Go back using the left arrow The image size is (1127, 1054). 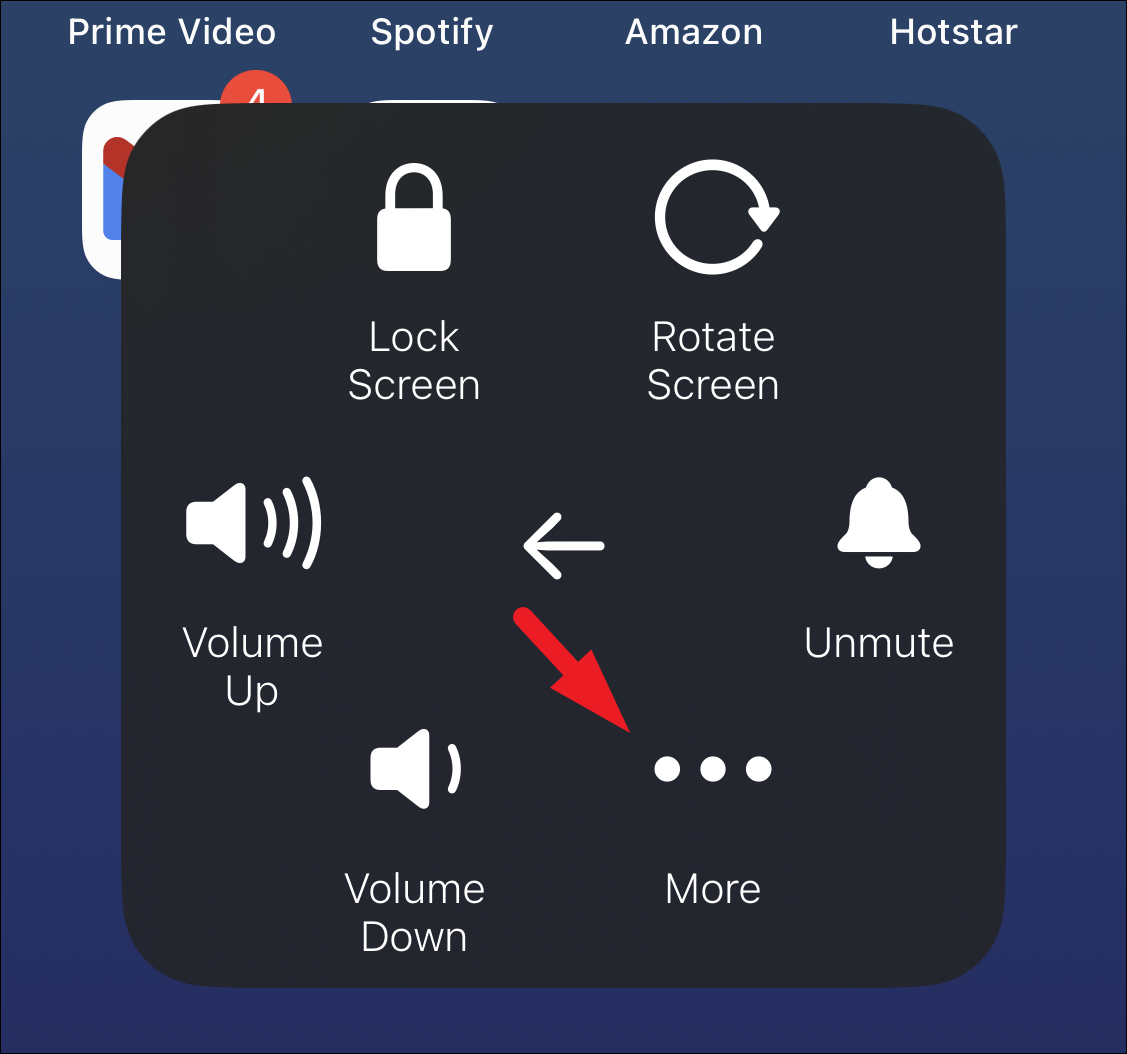click(x=564, y=546)
